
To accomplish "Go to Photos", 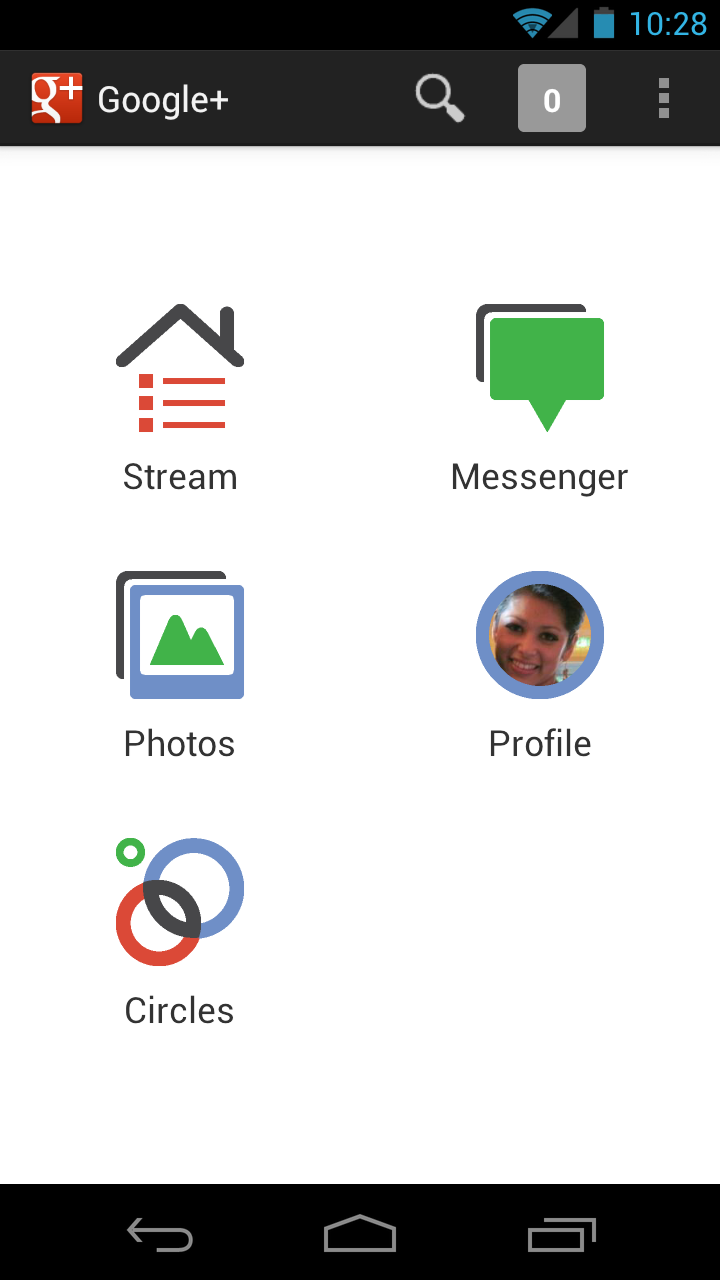I will (180, 665).
